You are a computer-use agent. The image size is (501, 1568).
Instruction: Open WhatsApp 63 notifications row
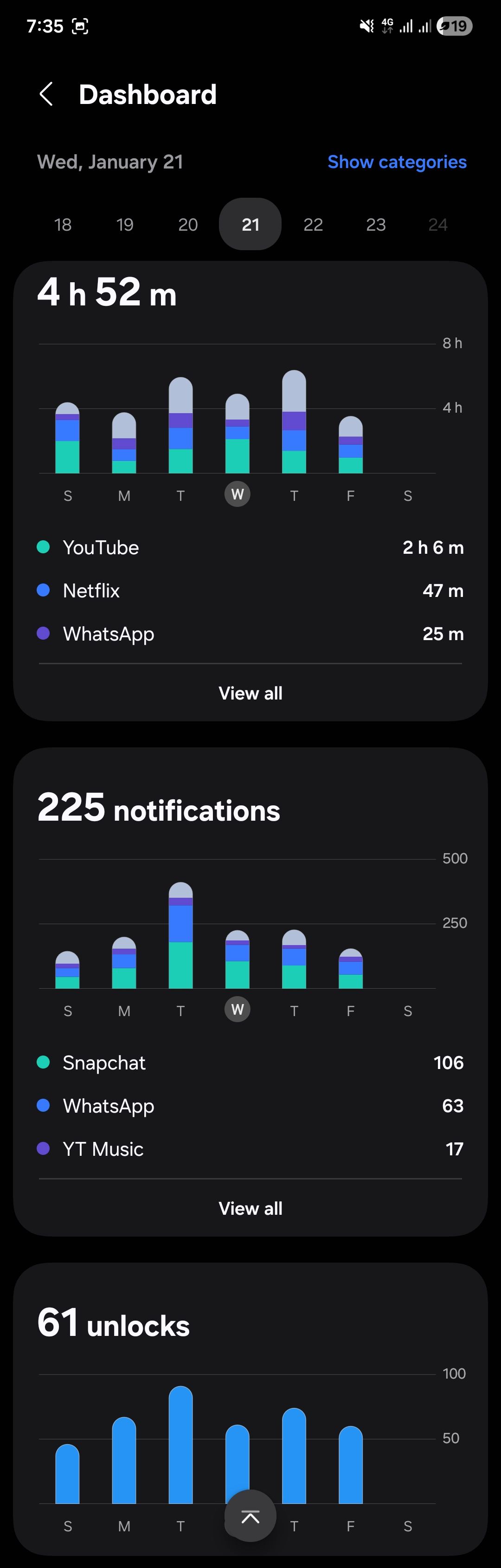click(250, 1106)
